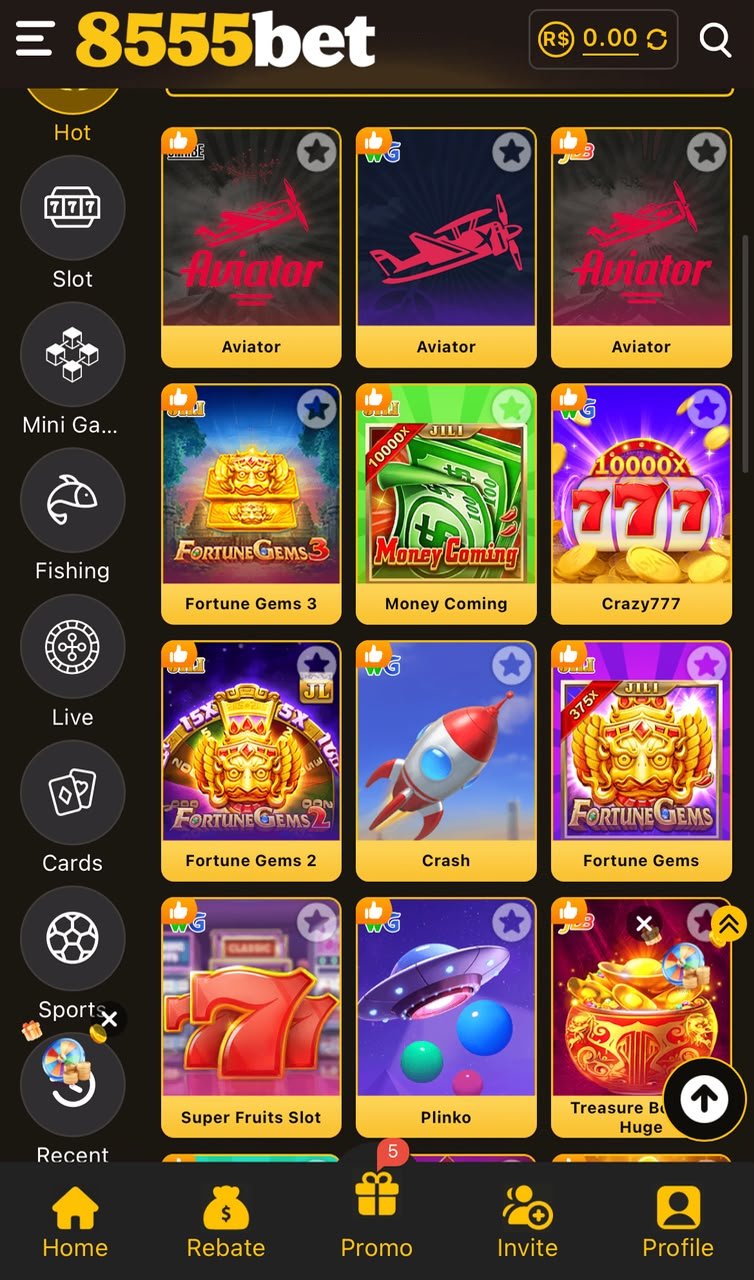Play the Crazy777 slot
This screenshot has width=754, height=1280.
tap(641, 504)
